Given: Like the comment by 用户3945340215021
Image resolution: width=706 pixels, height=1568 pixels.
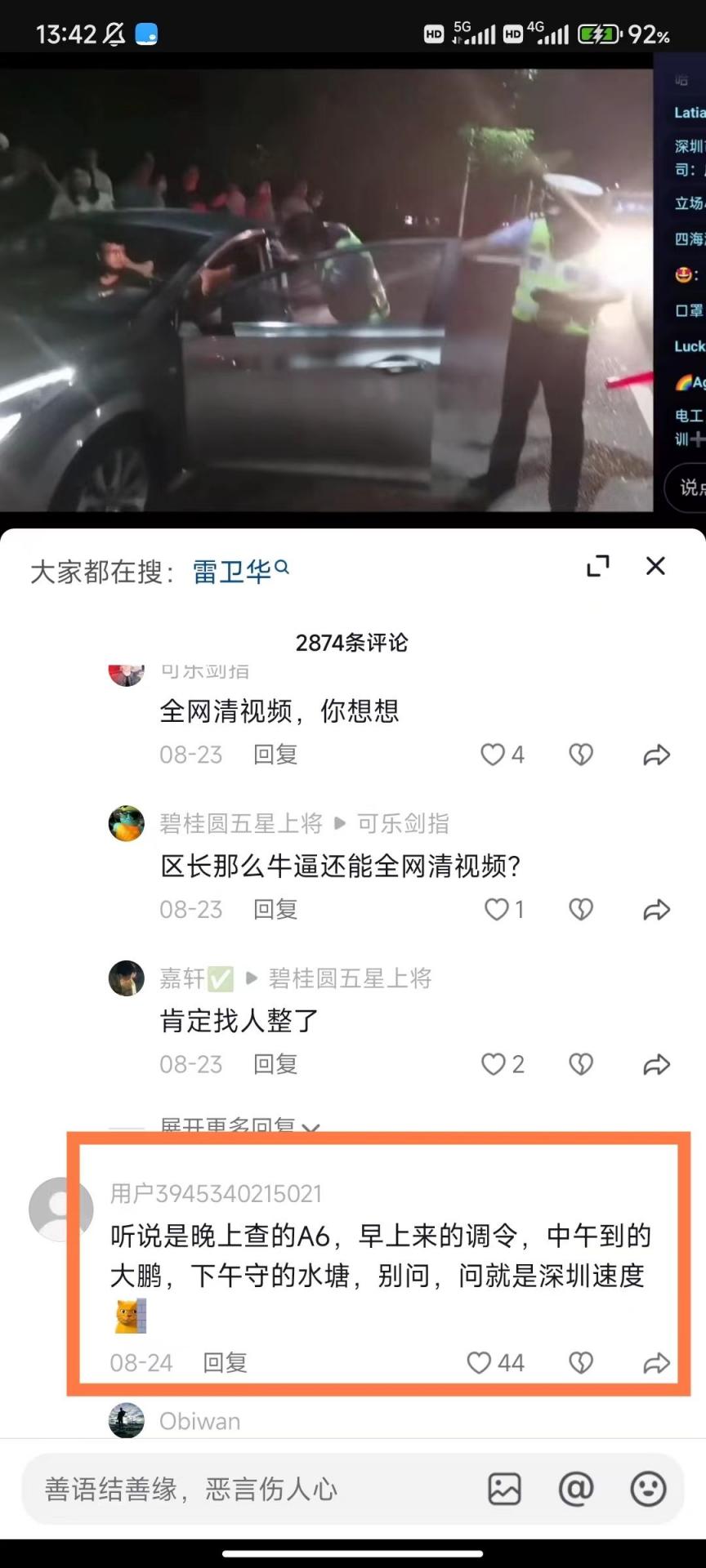Looking at the screenshot, I should pos(479,1362).
